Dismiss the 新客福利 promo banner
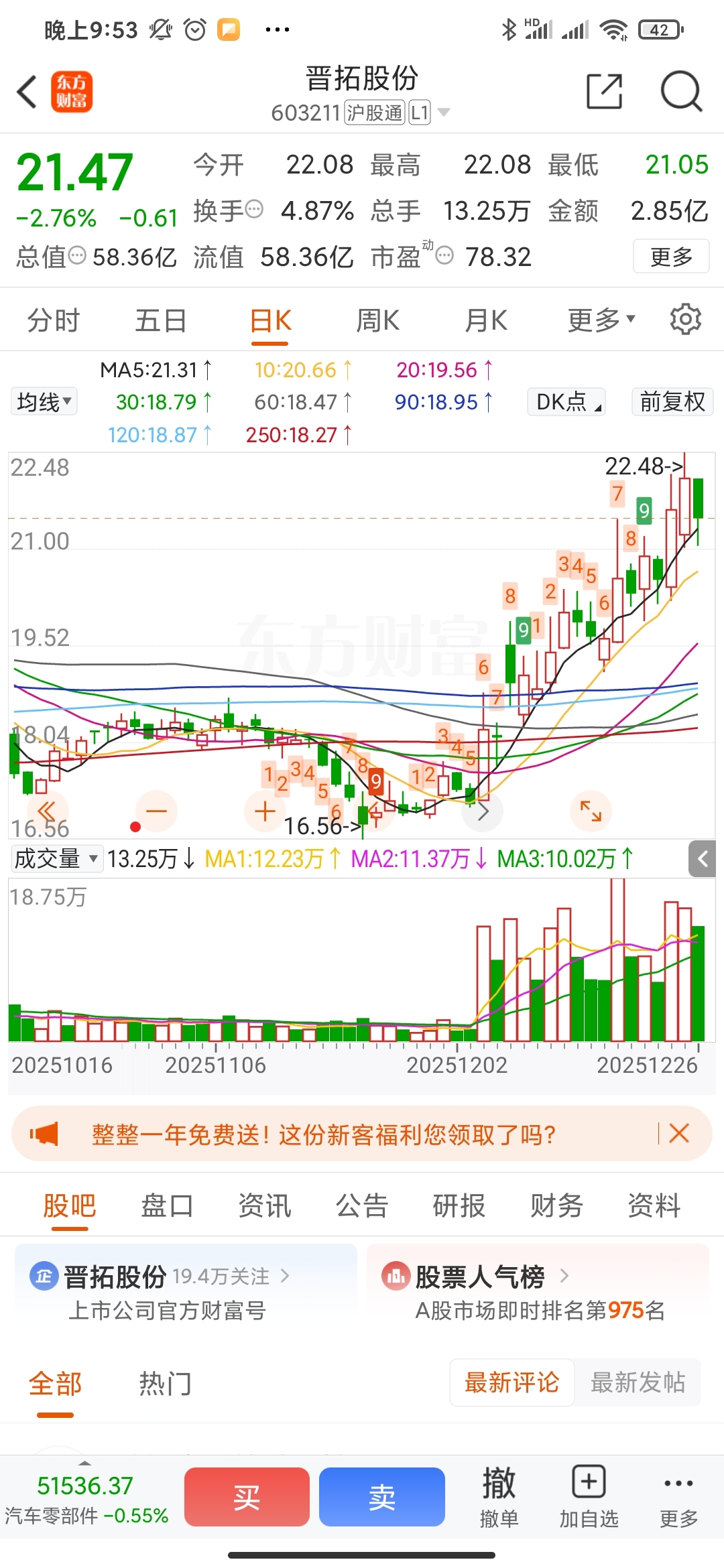This screenshot has height=1568, width=724. click(679, 1134)
